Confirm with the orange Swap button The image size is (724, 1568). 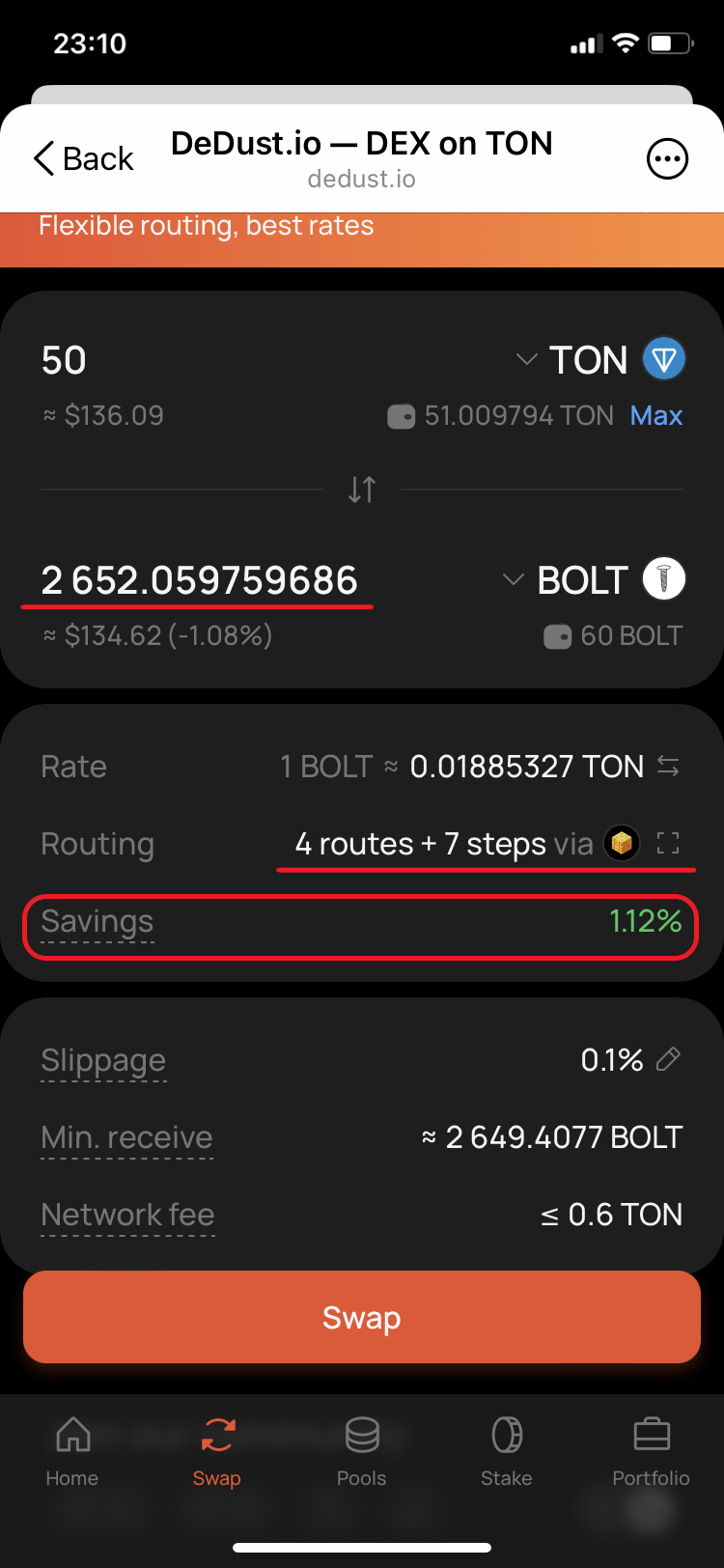[x=362, y=1317]
